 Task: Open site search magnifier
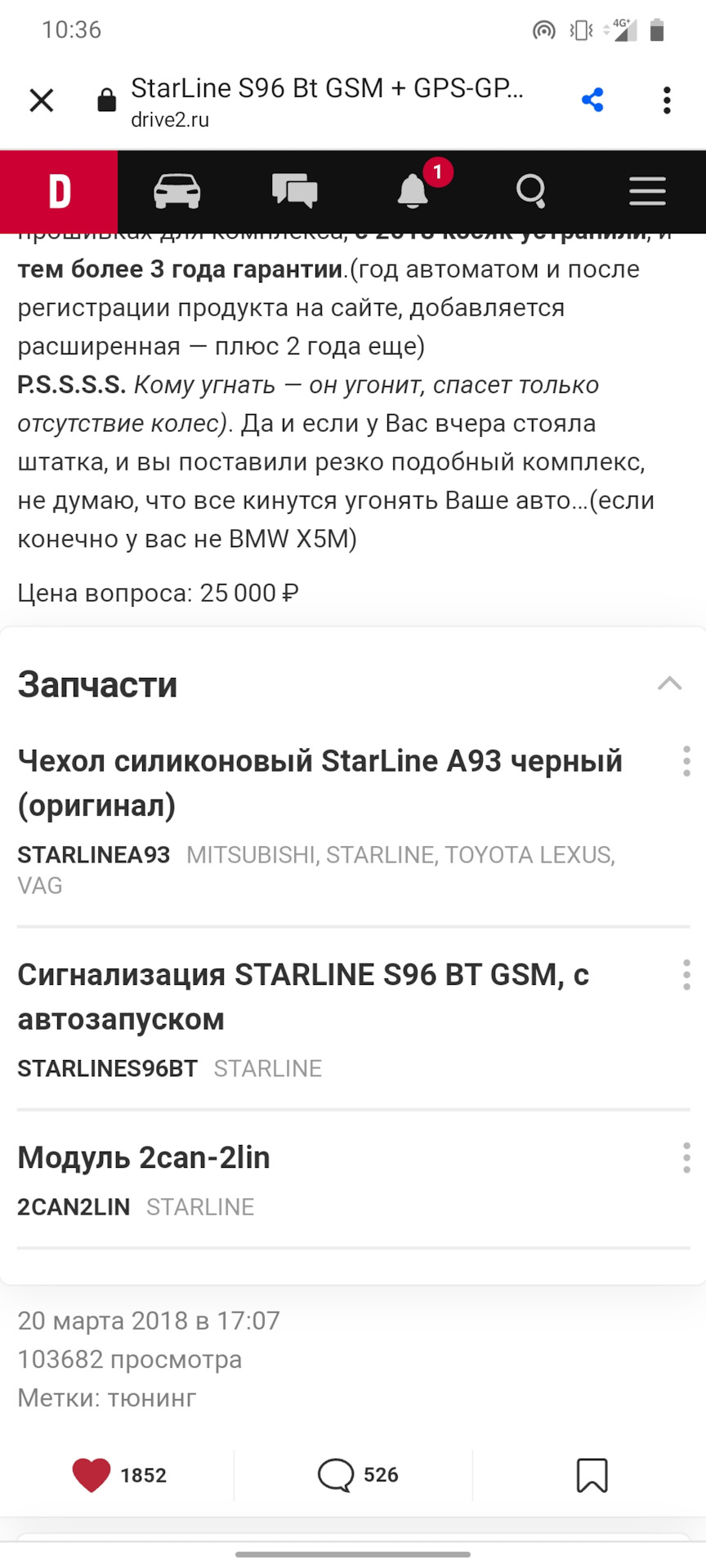pos(531,192)
